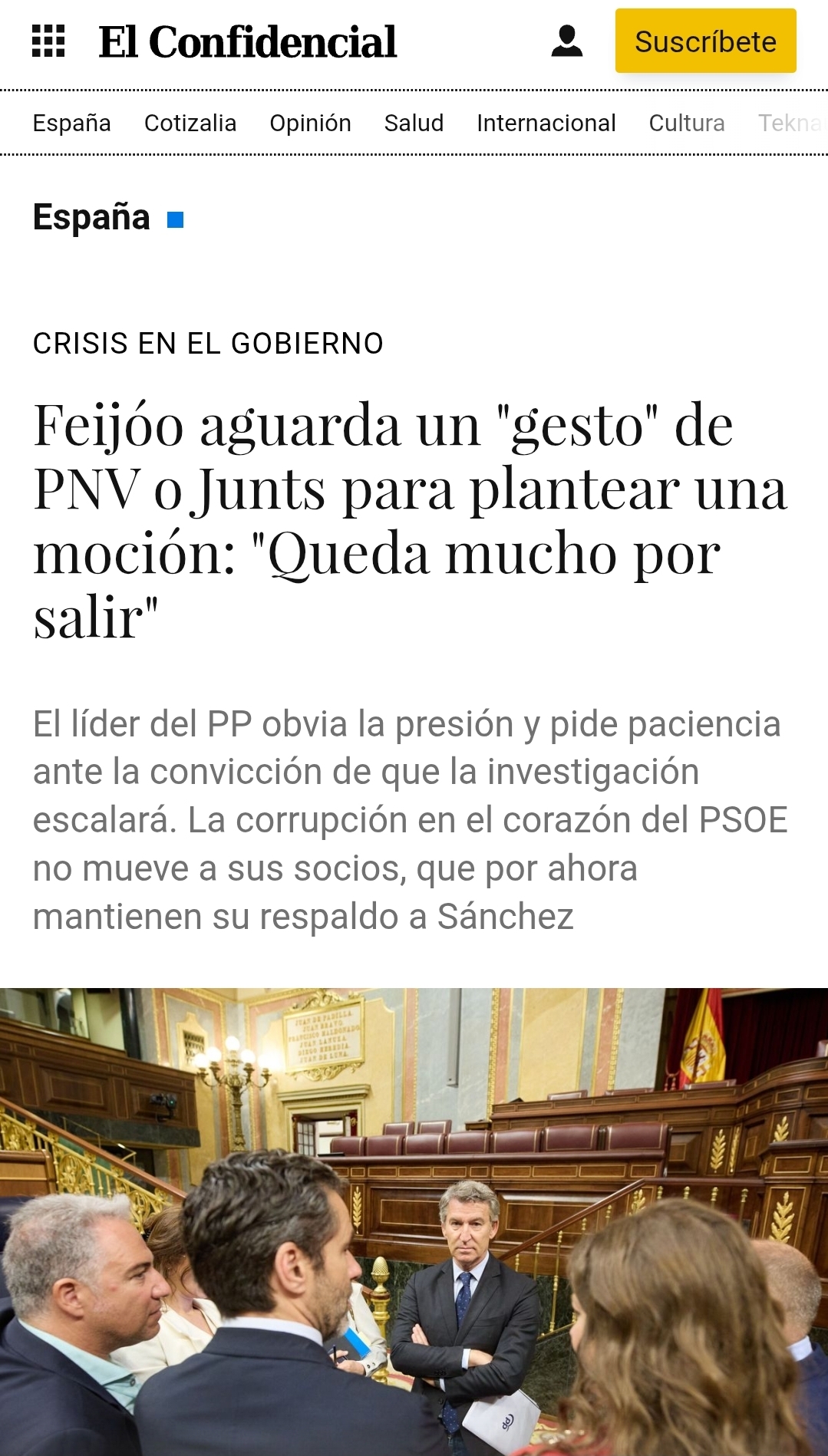Switch to the España section tab
The width and height of the screenshot is (828, 1456).
point(72,123)
